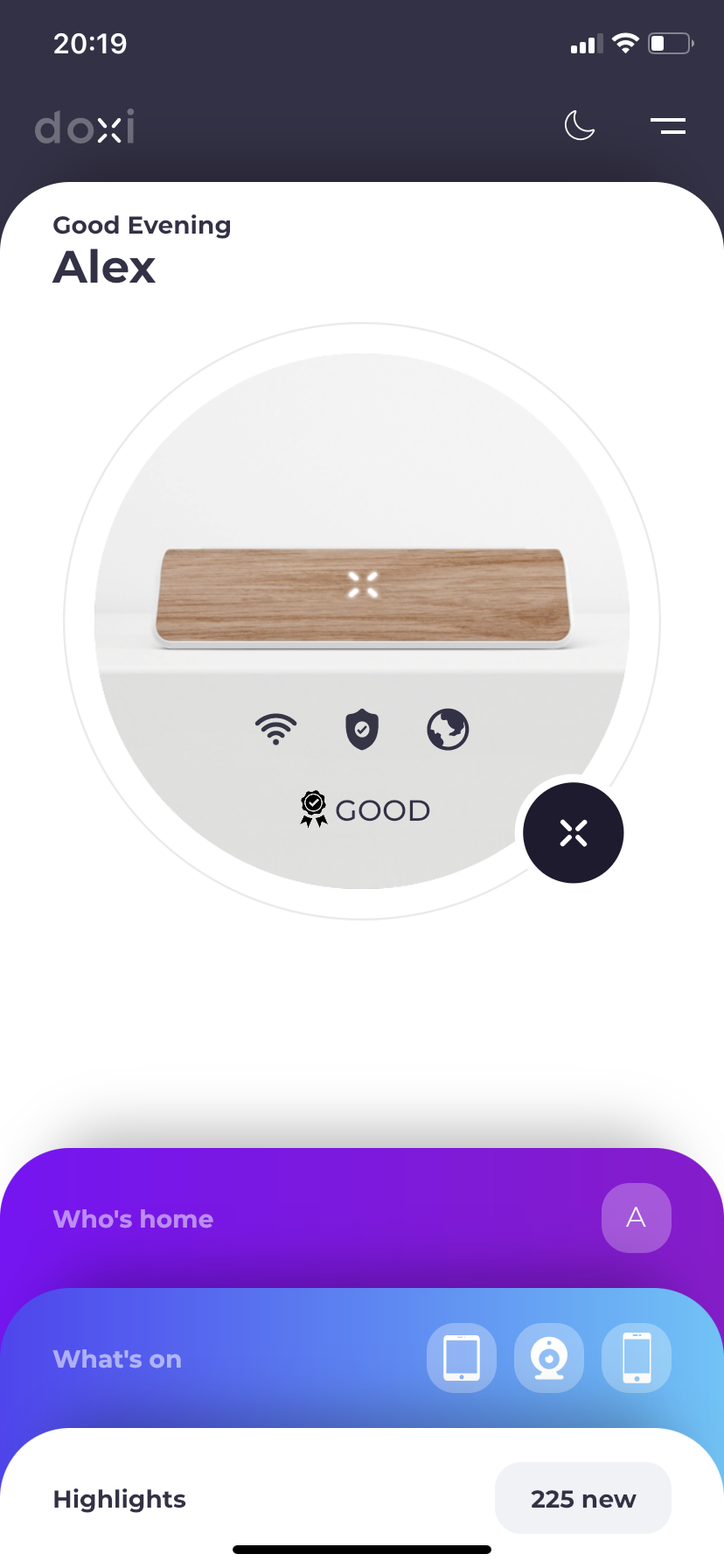Open the Highlights section
This screenshot has width=724, height=1568.
coord(120,1499)
